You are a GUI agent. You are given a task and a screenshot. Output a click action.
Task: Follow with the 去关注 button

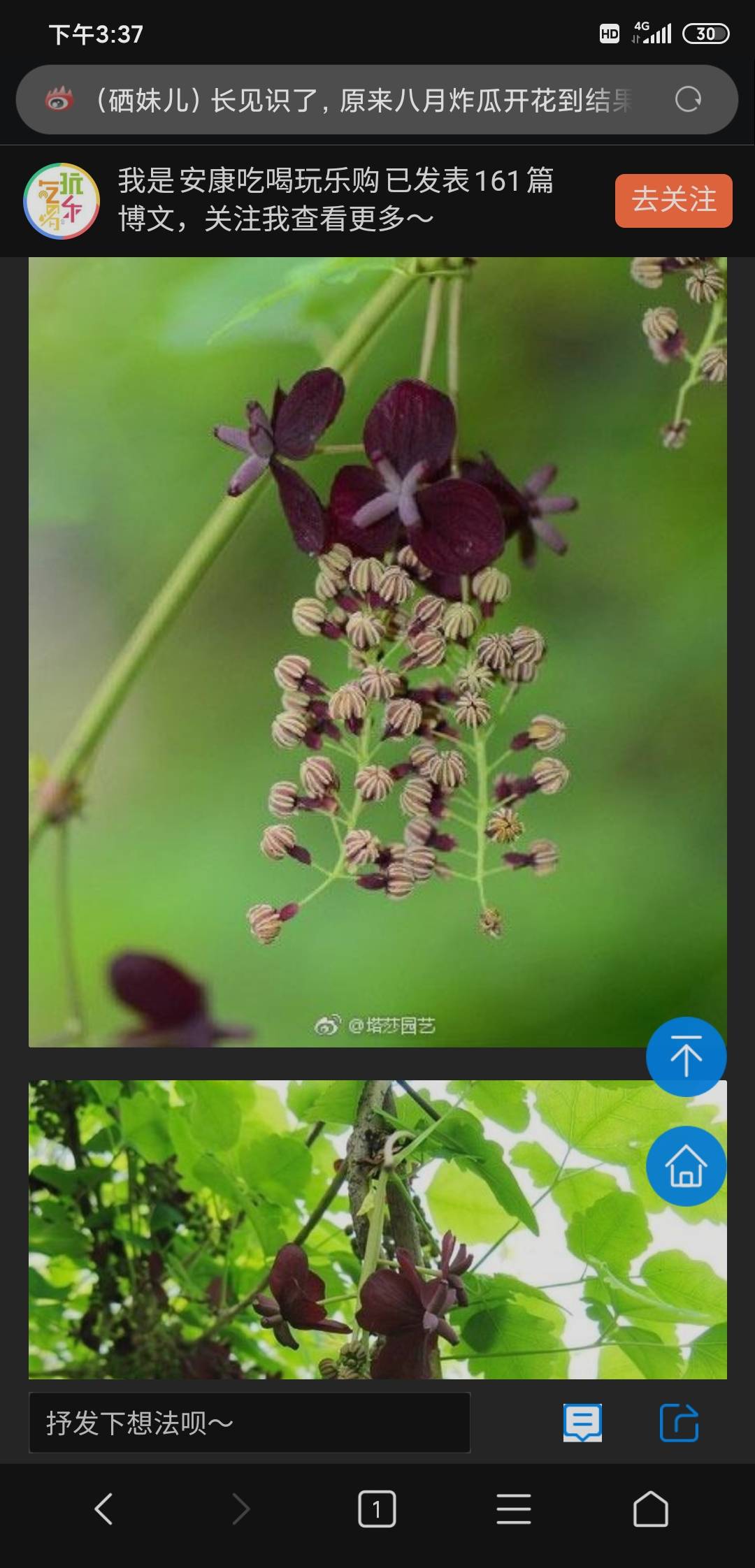click(673, 201)
